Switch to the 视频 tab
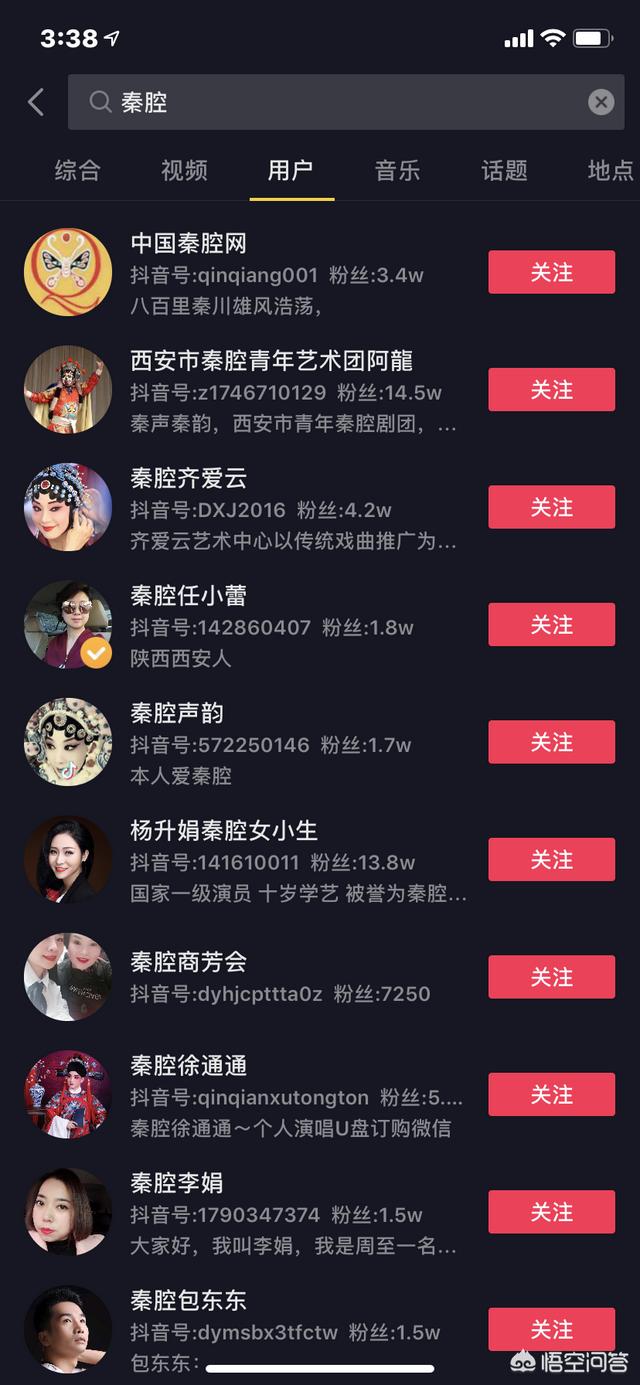Screen dimensions: 640x1385 click(x=184, y=171)
